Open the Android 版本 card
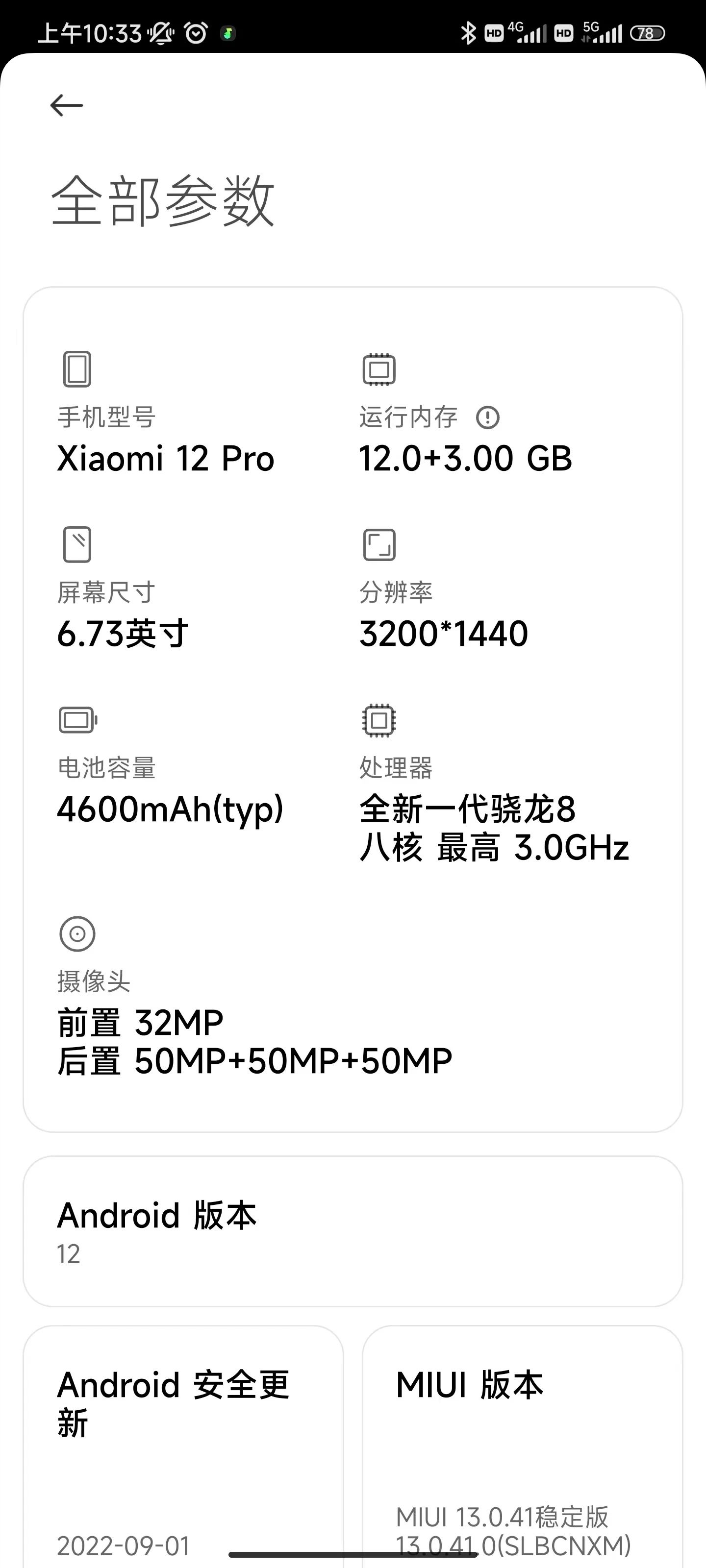The image size is (706, 1568). (353, 1231)
